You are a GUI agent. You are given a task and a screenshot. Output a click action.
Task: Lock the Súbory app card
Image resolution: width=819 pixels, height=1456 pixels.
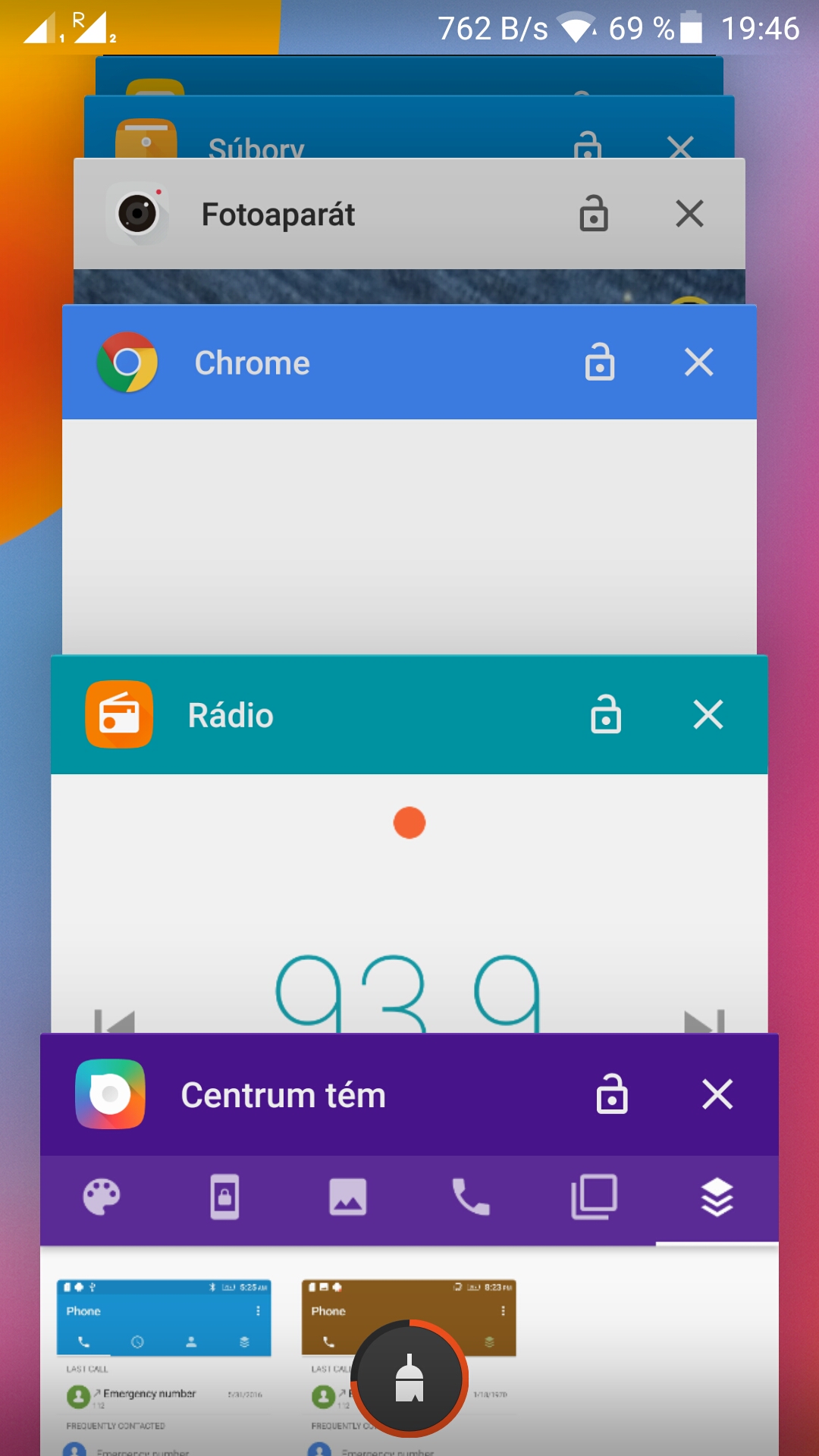point(588,145)
